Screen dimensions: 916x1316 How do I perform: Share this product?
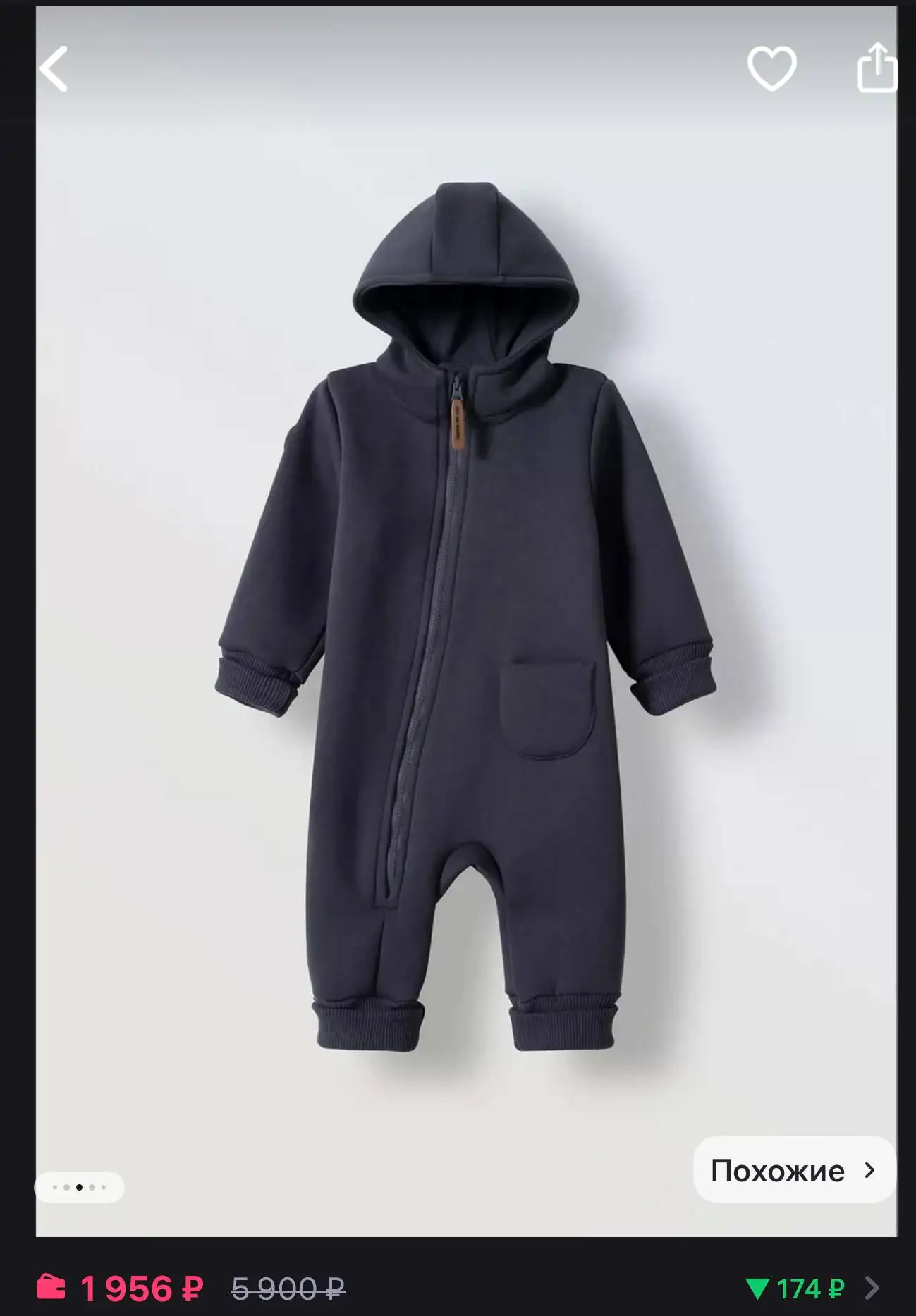877,68
